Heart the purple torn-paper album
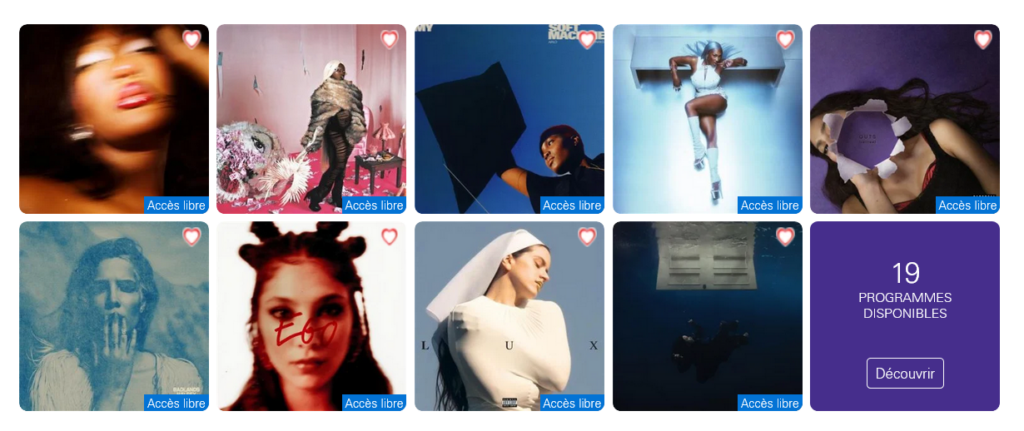The image size is (1024, 431). tap(983, 40)
